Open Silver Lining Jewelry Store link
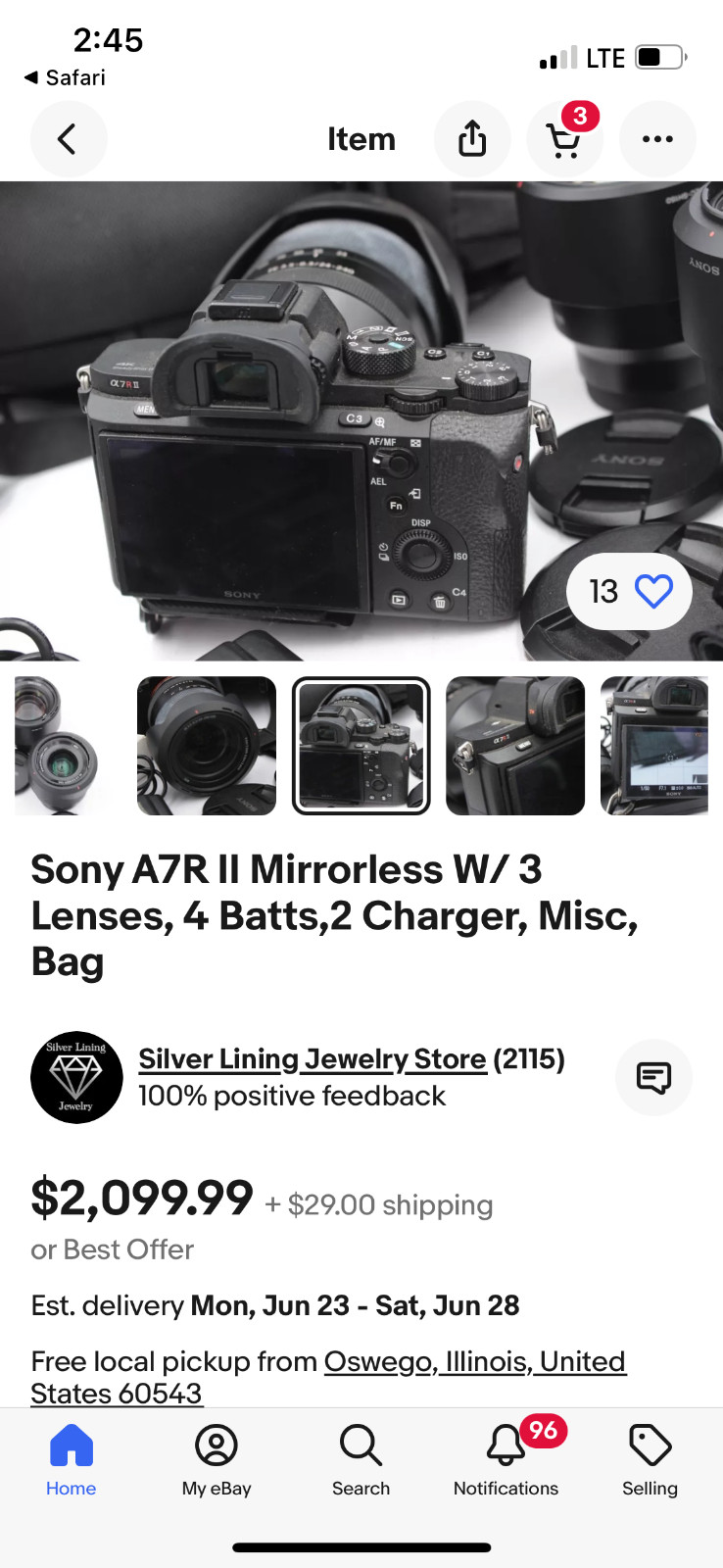The width and height of the screenshot is (723, 1568). pyautogui.click(x=313, y=1059)
